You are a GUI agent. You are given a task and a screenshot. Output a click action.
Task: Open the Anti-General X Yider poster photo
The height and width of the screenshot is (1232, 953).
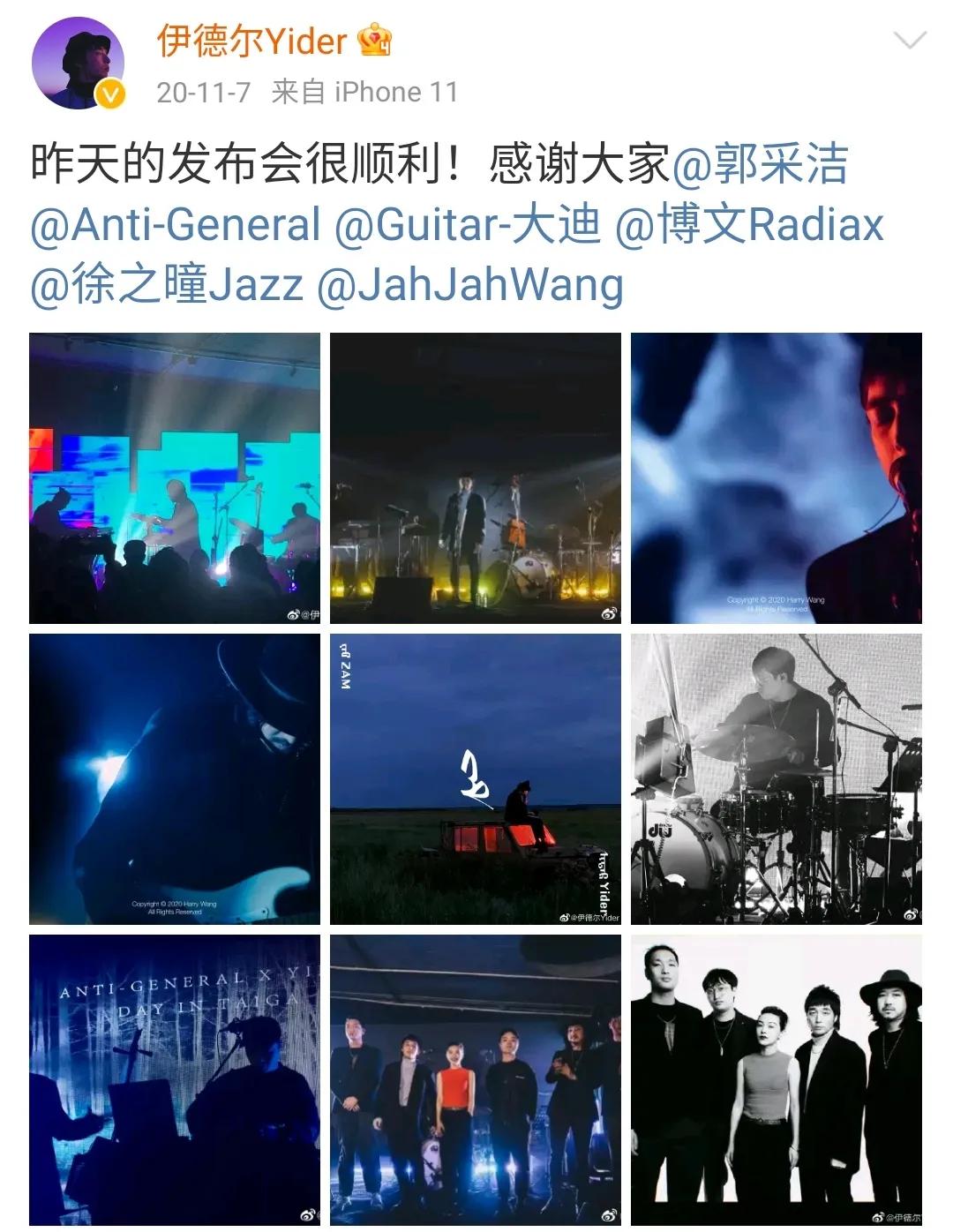175,1080
